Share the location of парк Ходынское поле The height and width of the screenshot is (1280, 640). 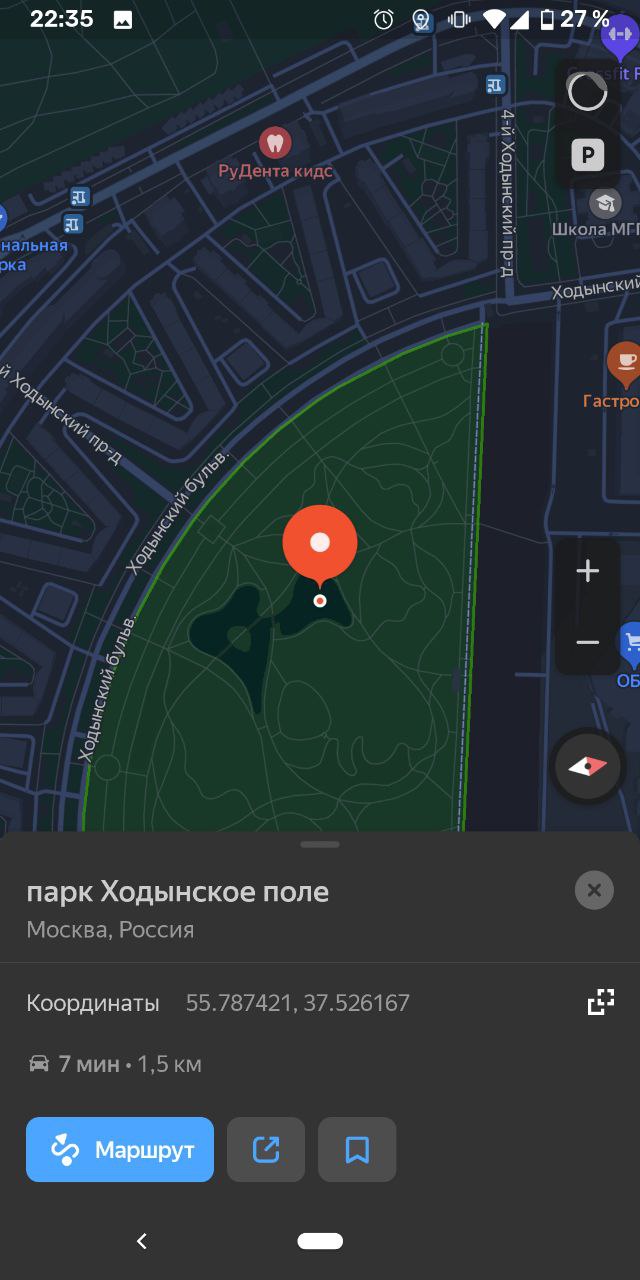[x=266, y=1150]
